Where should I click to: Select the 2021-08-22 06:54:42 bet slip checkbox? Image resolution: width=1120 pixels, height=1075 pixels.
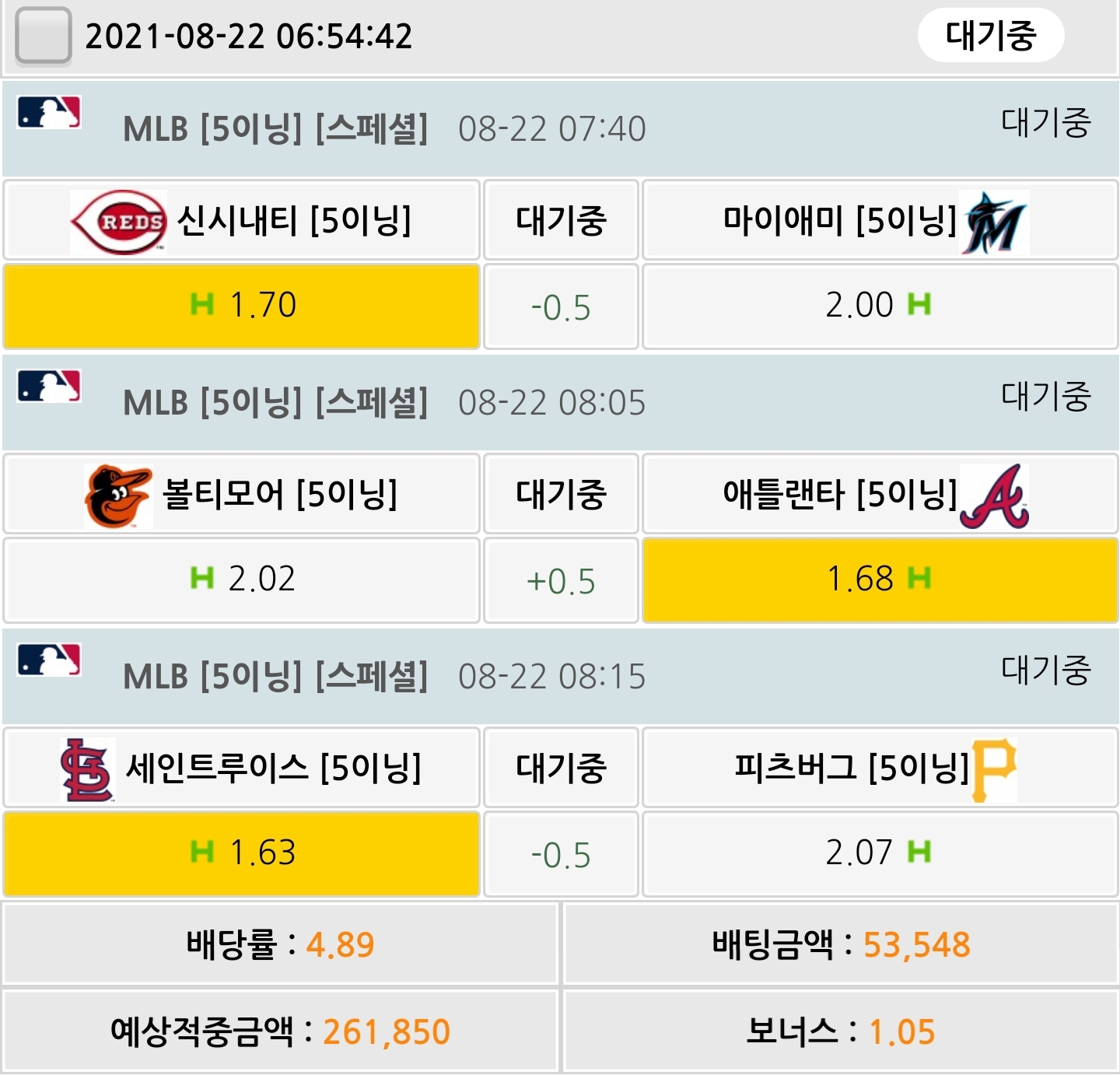(x=44, y=36)
